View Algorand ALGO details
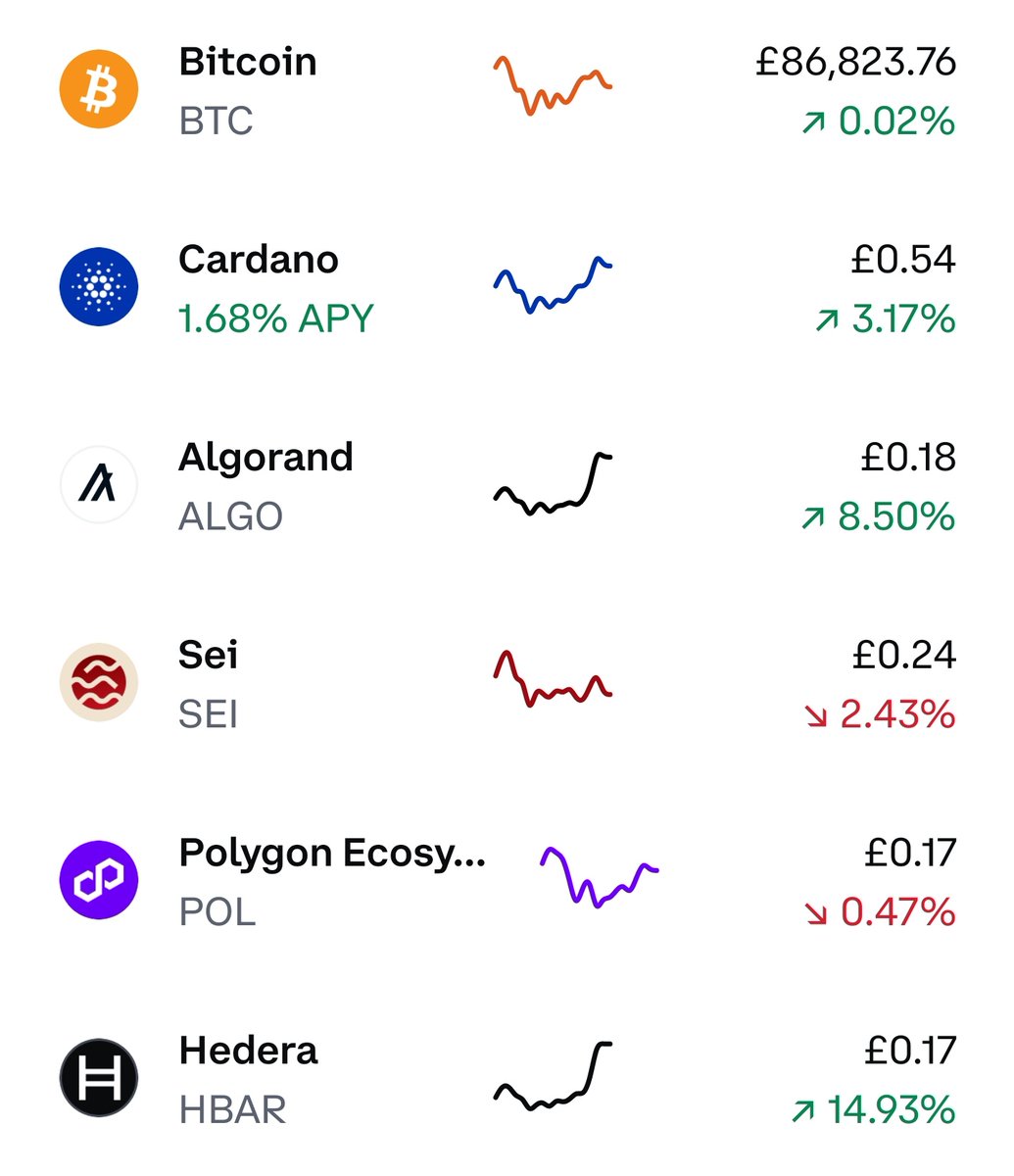 507,486
